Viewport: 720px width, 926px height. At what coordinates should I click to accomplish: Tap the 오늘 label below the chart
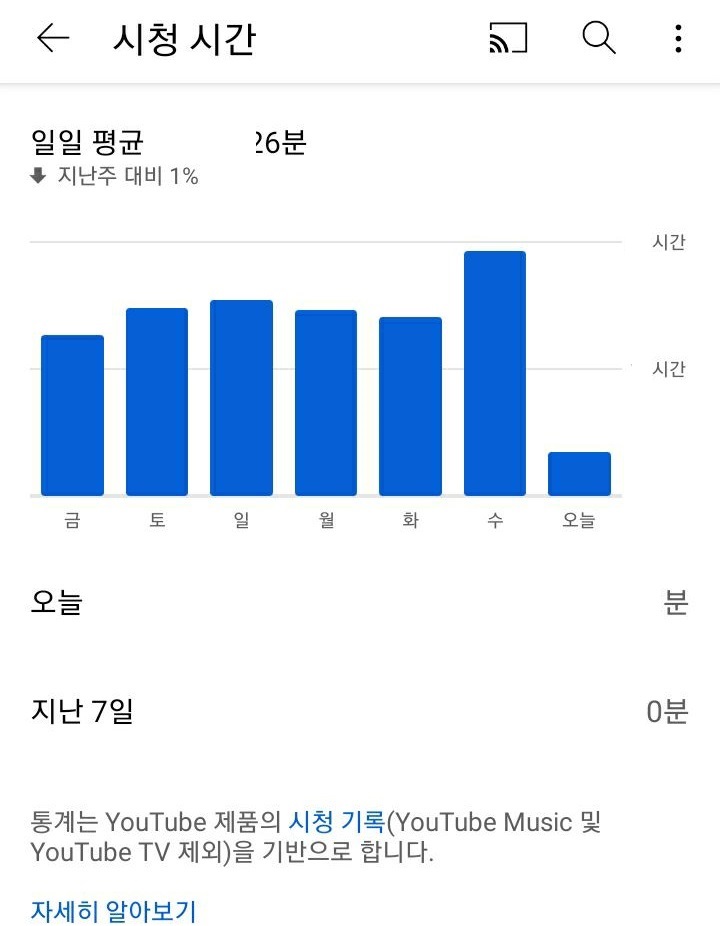click(578, 520)
